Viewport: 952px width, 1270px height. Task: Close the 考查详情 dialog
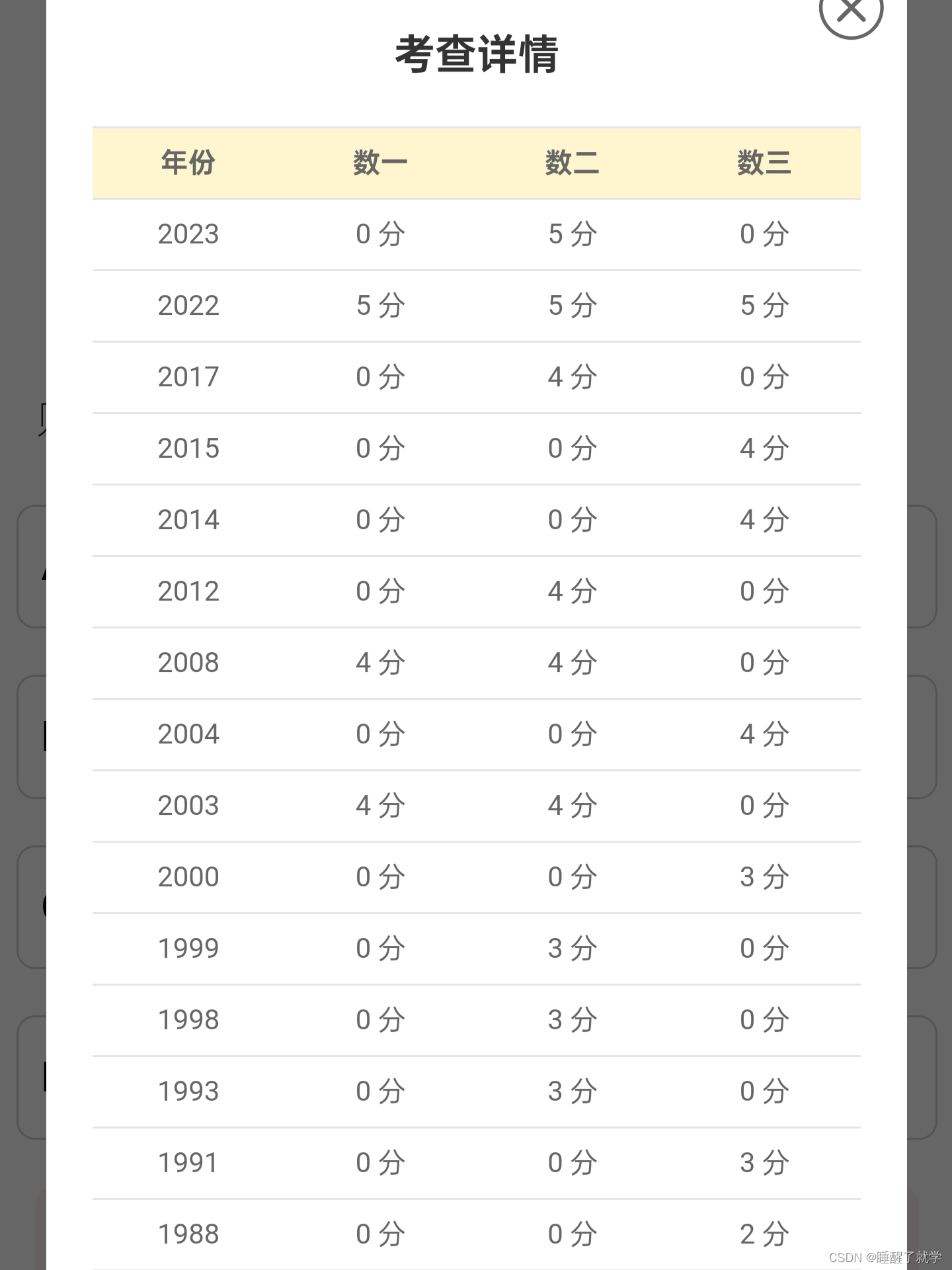851,10
